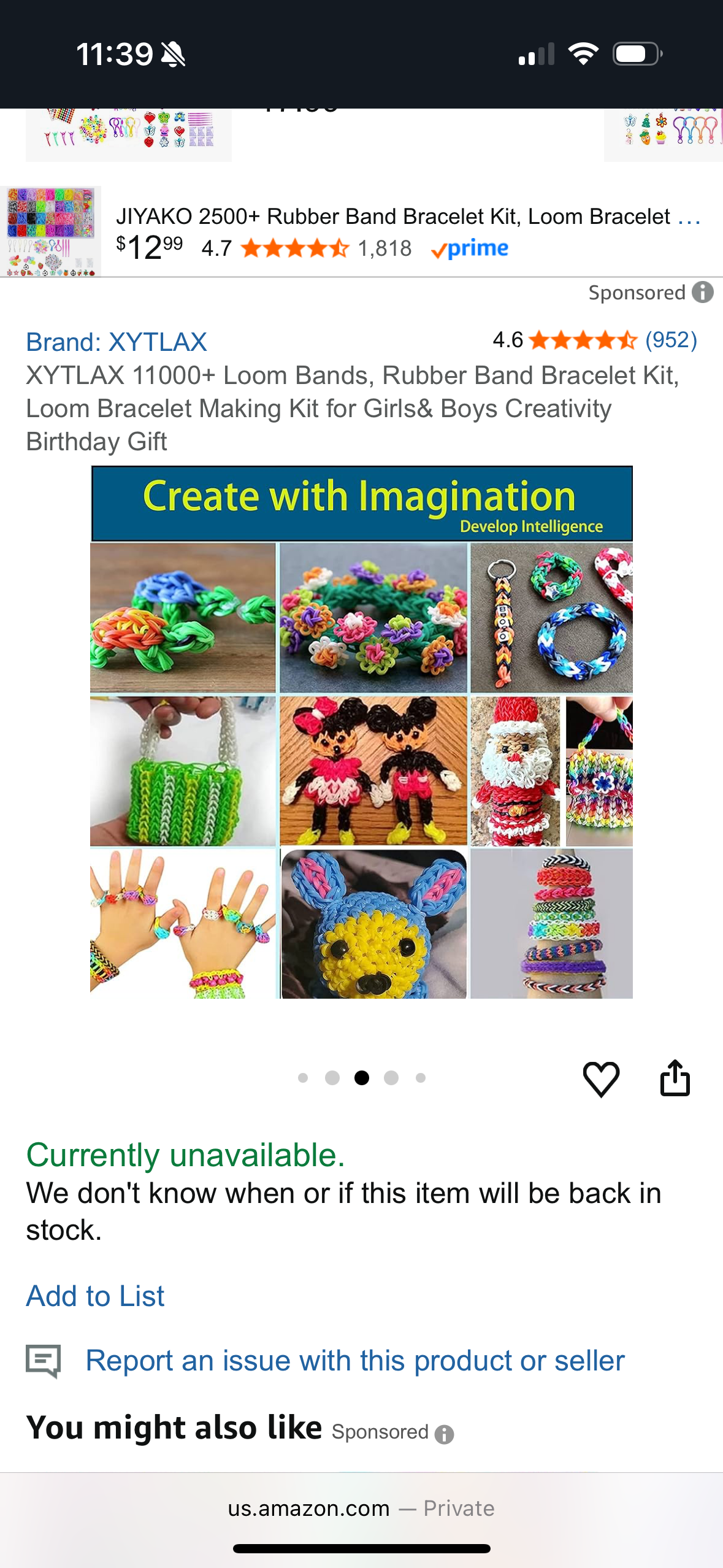Open the Create with Imagination product image
The height and width of the screenshot is (1568, 723).
pyautogui.click(x=361, y=732)
